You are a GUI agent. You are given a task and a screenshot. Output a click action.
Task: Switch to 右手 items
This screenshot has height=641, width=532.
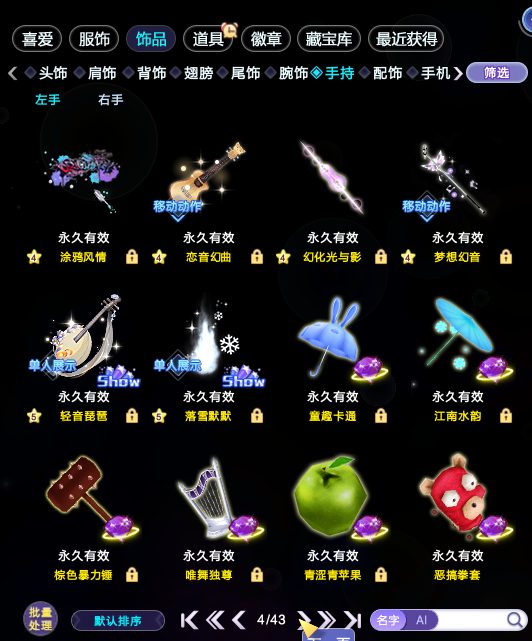click(110, 99)
